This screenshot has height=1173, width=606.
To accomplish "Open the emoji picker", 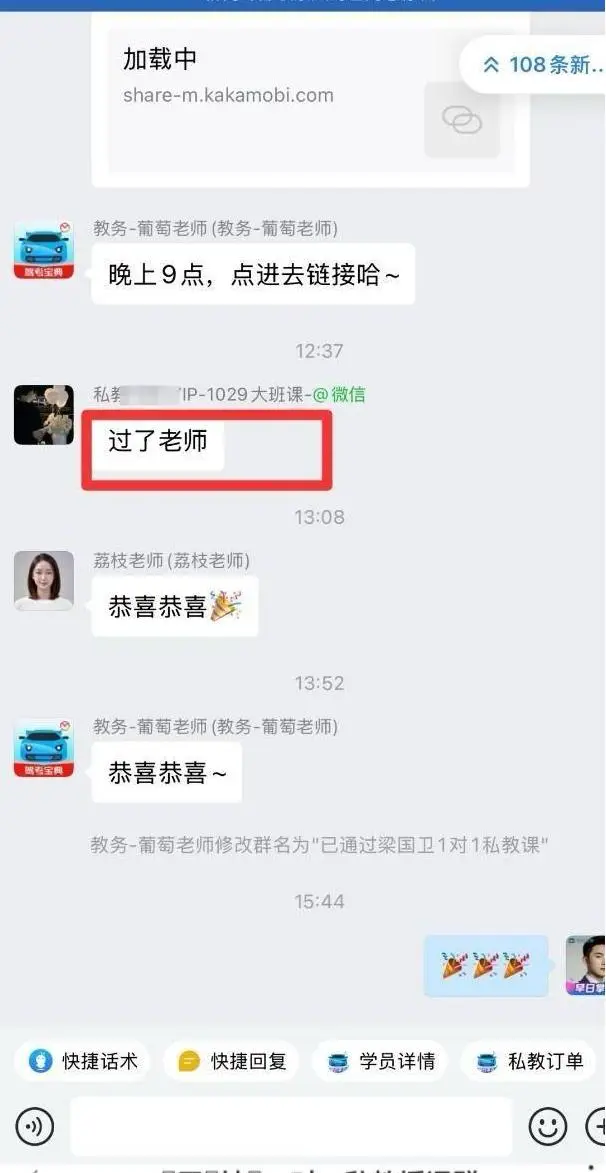I will (548, 1126).
